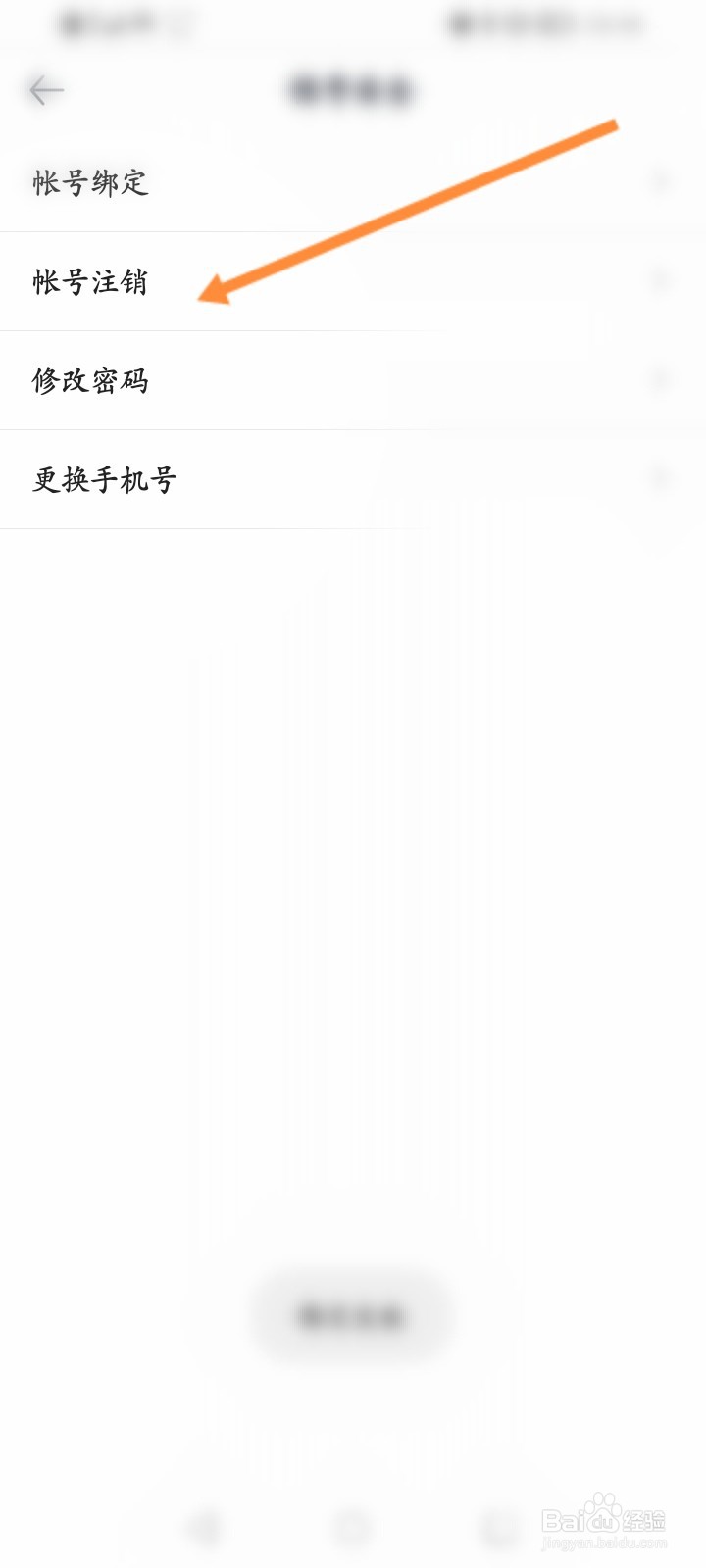Open the recent apps icon at bottom right

point(495,1525)
